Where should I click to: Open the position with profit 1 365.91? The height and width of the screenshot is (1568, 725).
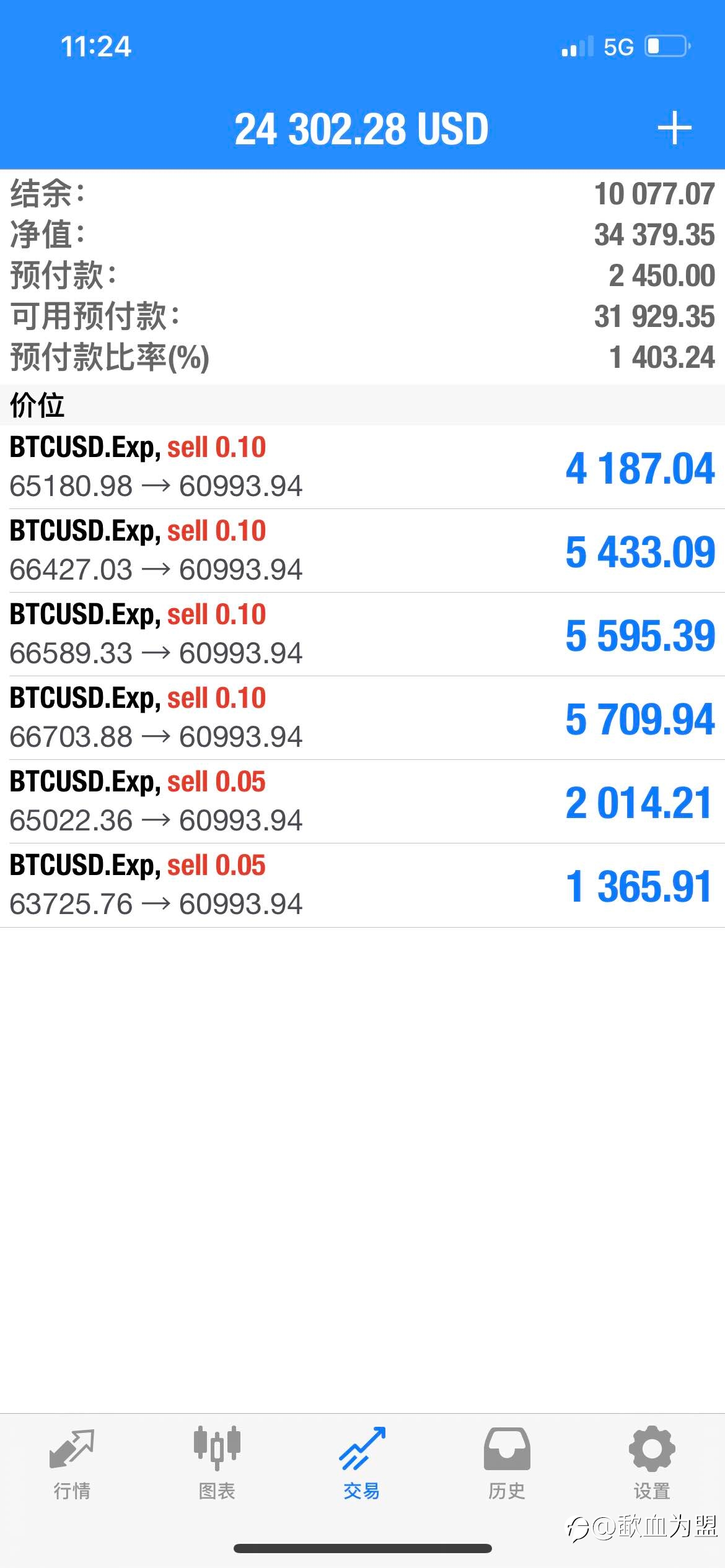362,885
